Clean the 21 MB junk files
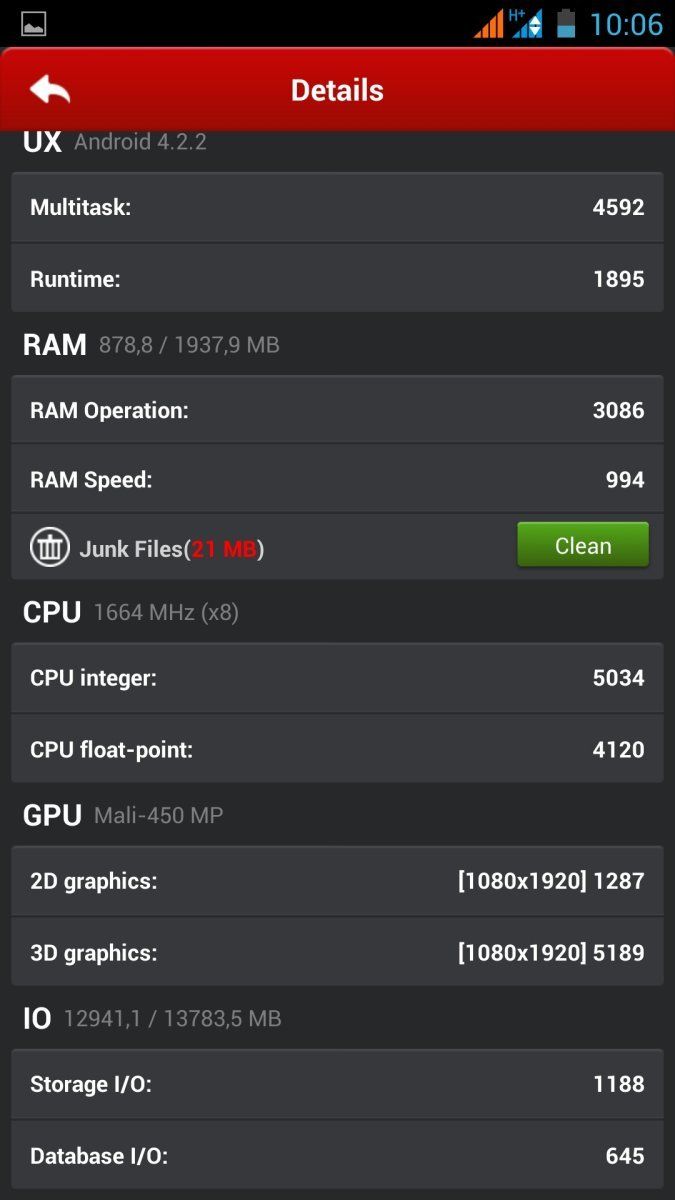675x1200 pixels. [x=582, y=546]
